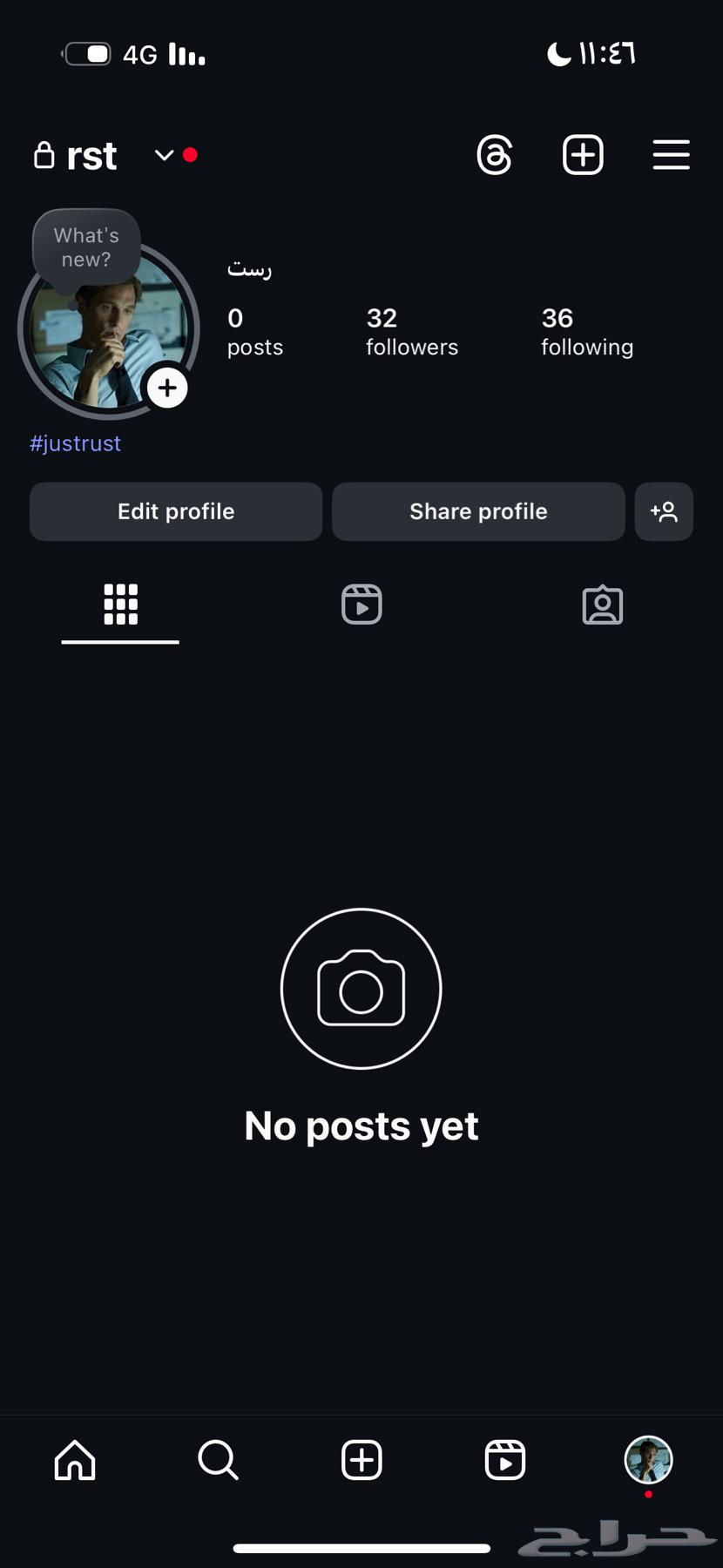The height and width of the screenshot is (1568, 723).
Task: Click the Edit profile button
Action: coord(175,511)
